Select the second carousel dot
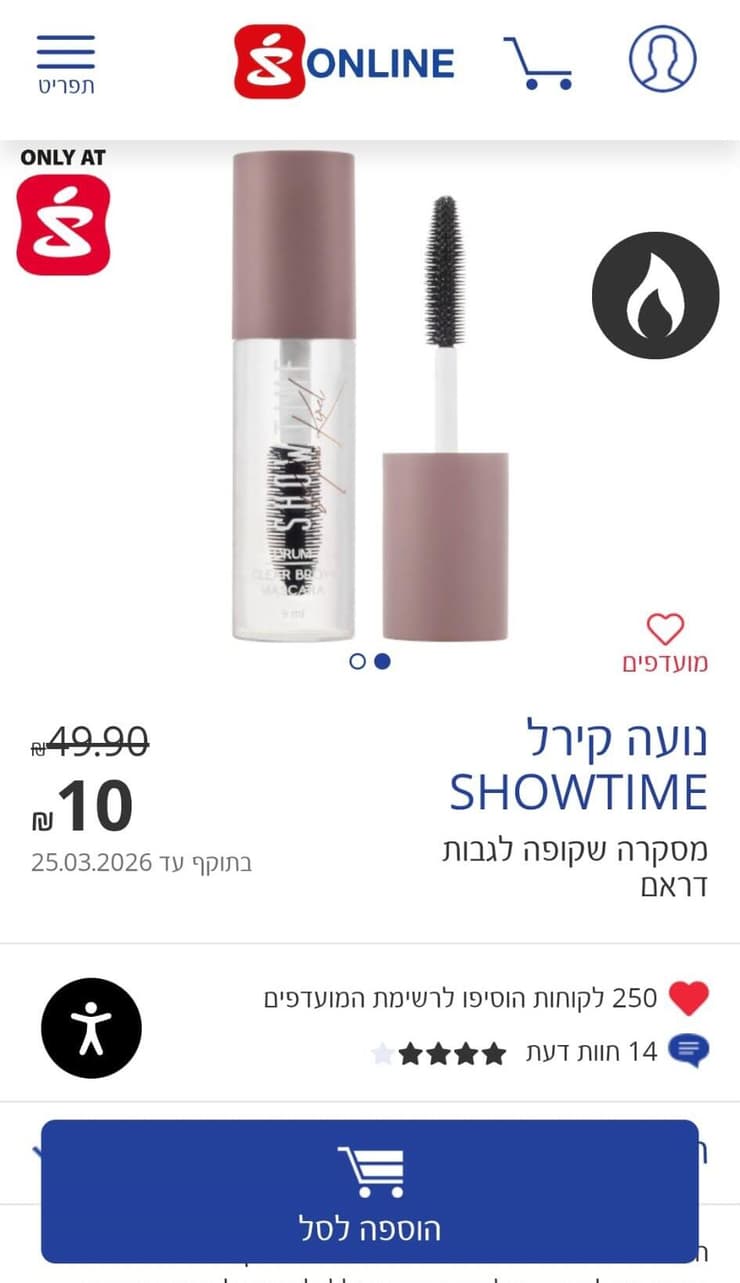This screenshot has width=740, height=1283. pyautogui.click(x=381, y=661)
